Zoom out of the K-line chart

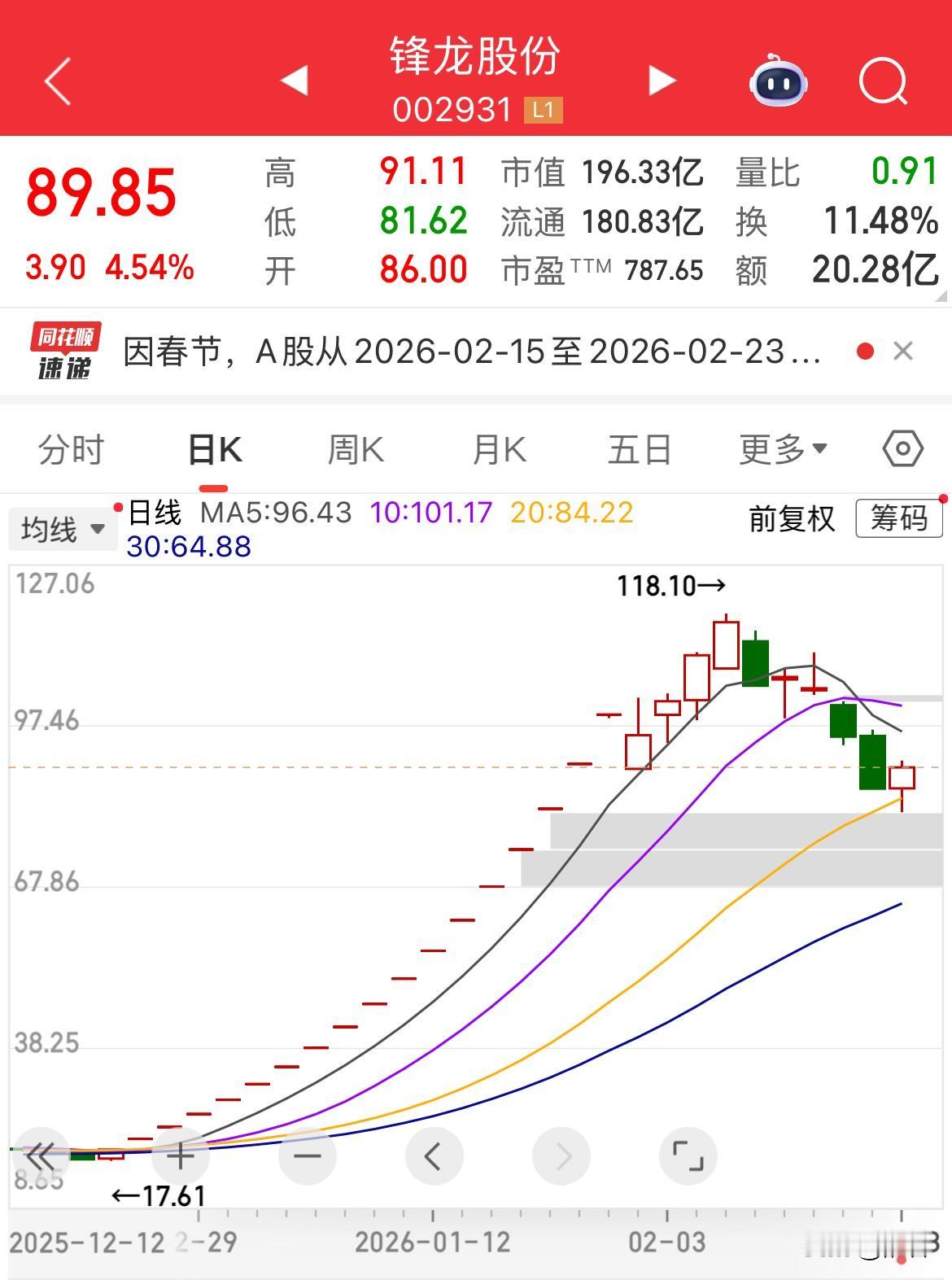pyautogui.click(x=308, y=1155)
